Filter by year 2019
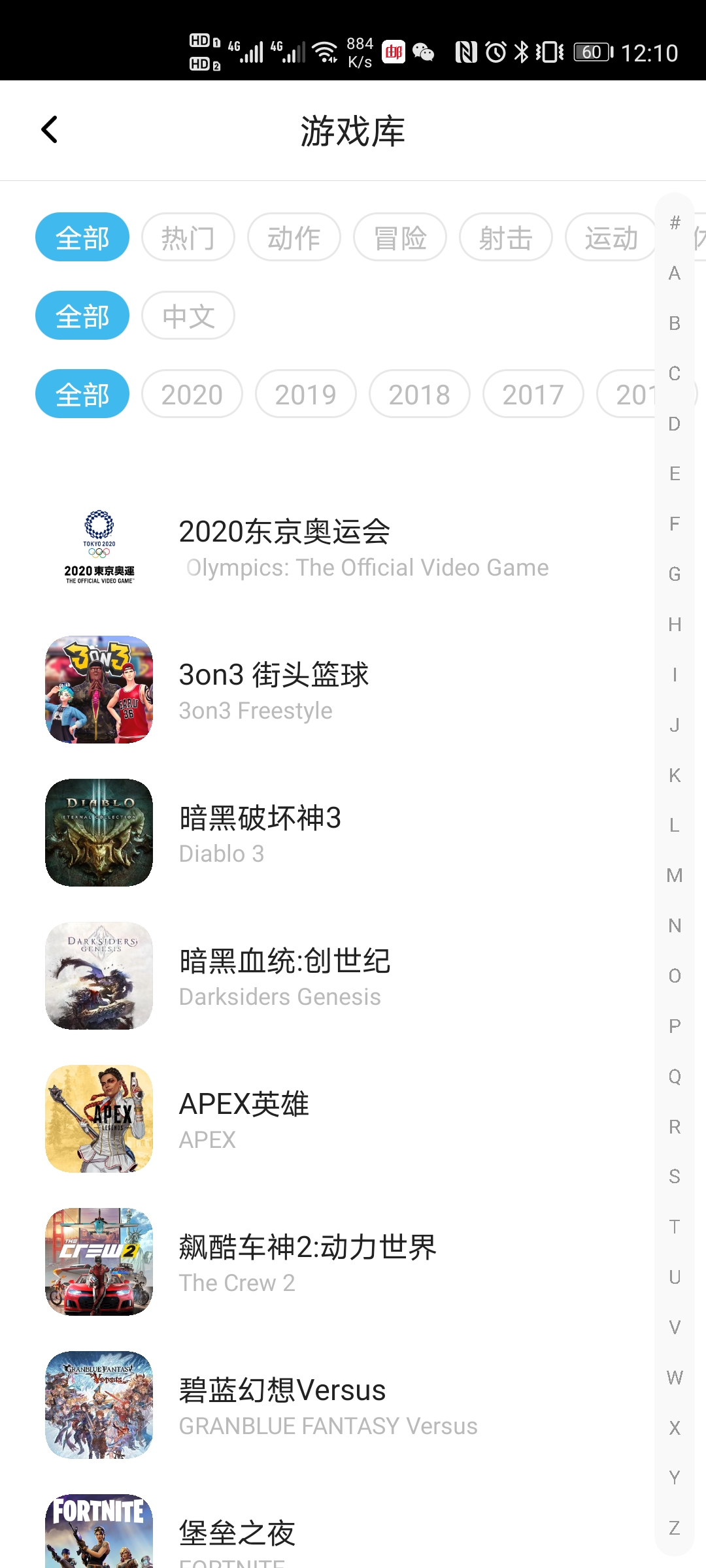The width and height of the screenshot is (706, 1568). (x=305, y=394)
